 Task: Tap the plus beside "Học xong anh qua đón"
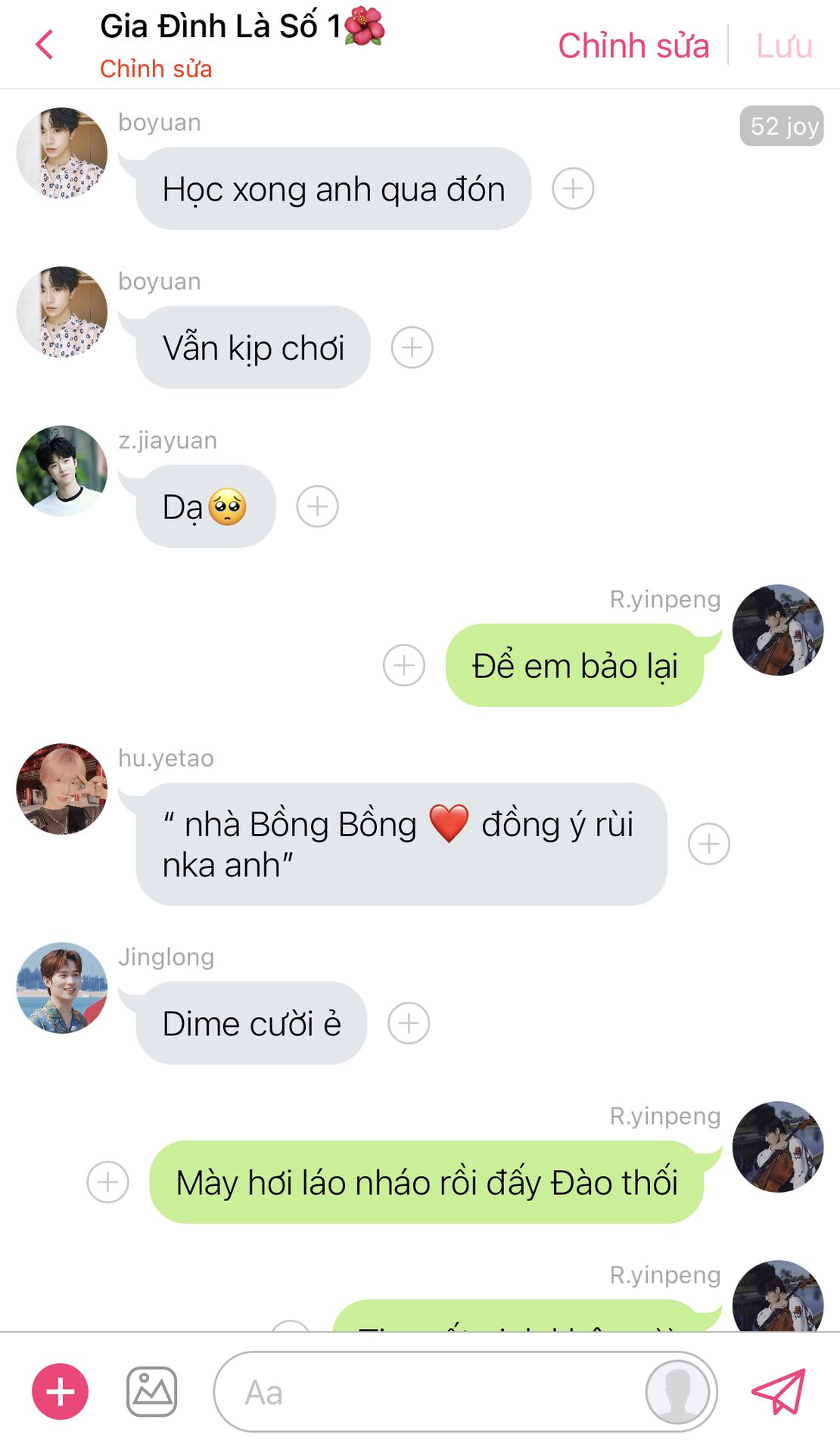[573, 188]
